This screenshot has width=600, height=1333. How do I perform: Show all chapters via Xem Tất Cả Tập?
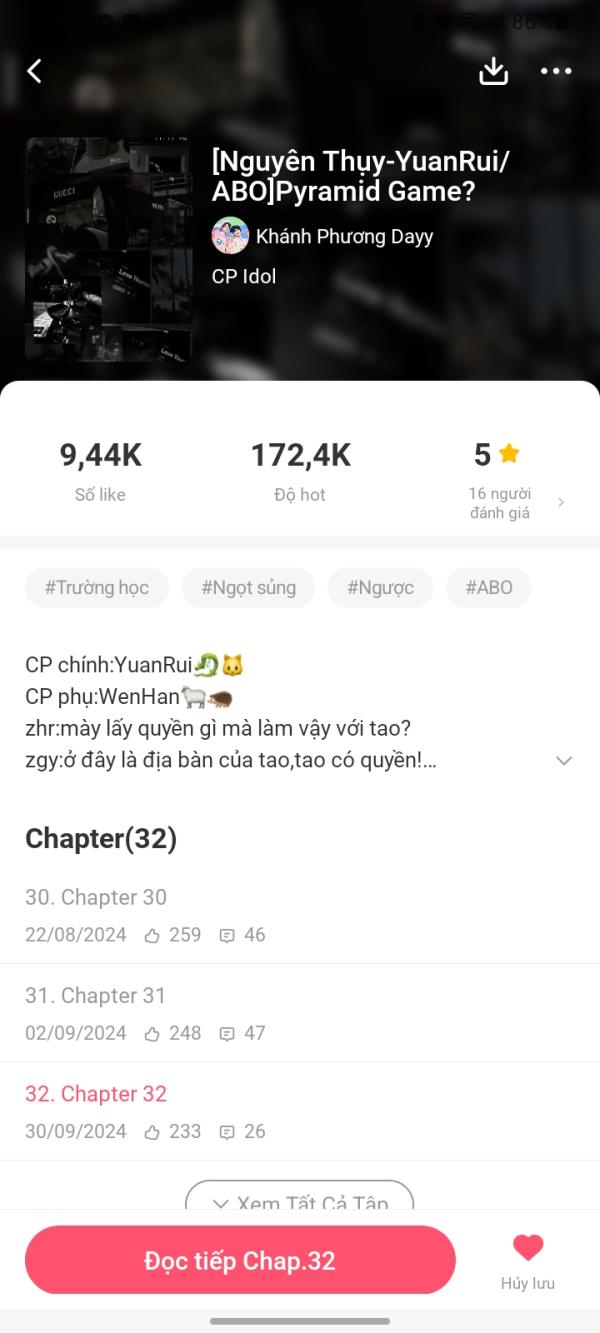[x=300, y=1198]
